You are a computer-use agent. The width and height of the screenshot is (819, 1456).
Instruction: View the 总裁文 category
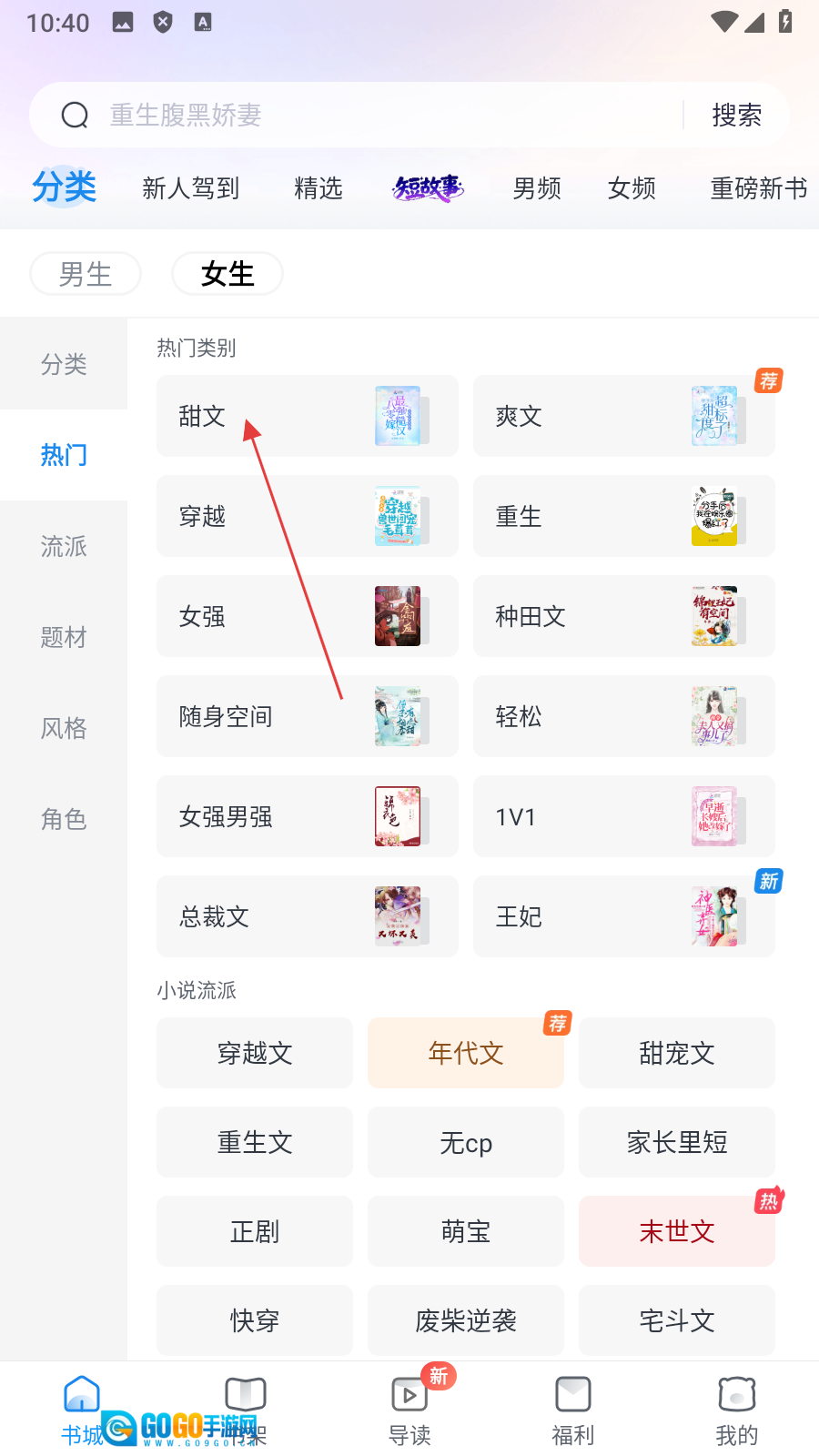click(307, 916)
